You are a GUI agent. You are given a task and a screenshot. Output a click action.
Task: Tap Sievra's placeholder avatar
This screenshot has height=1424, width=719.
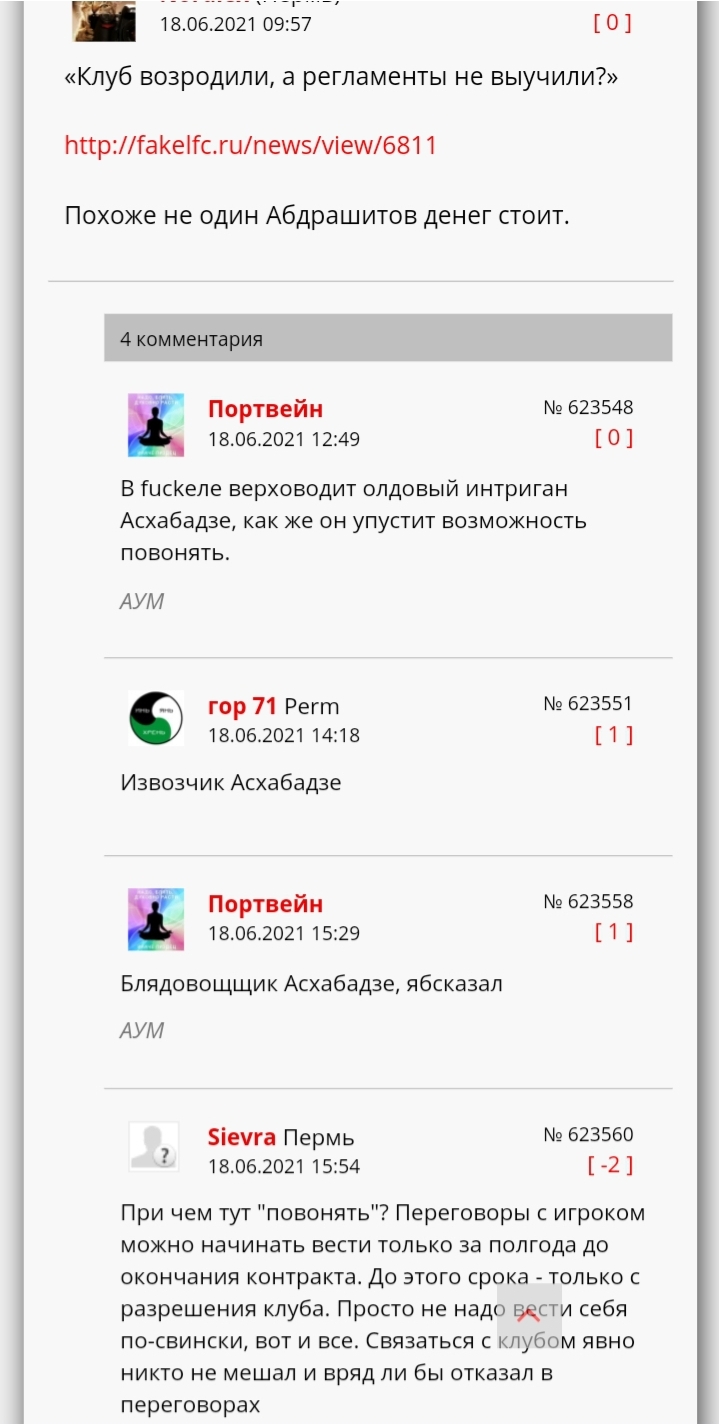click(154, 1147)
